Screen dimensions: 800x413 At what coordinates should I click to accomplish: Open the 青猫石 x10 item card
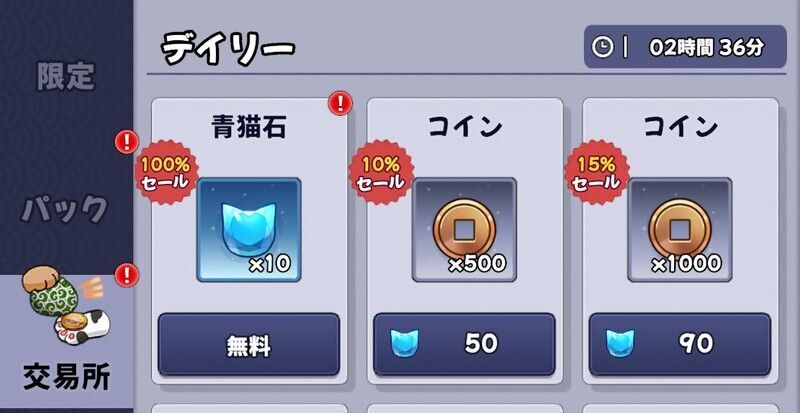(249, 229)
